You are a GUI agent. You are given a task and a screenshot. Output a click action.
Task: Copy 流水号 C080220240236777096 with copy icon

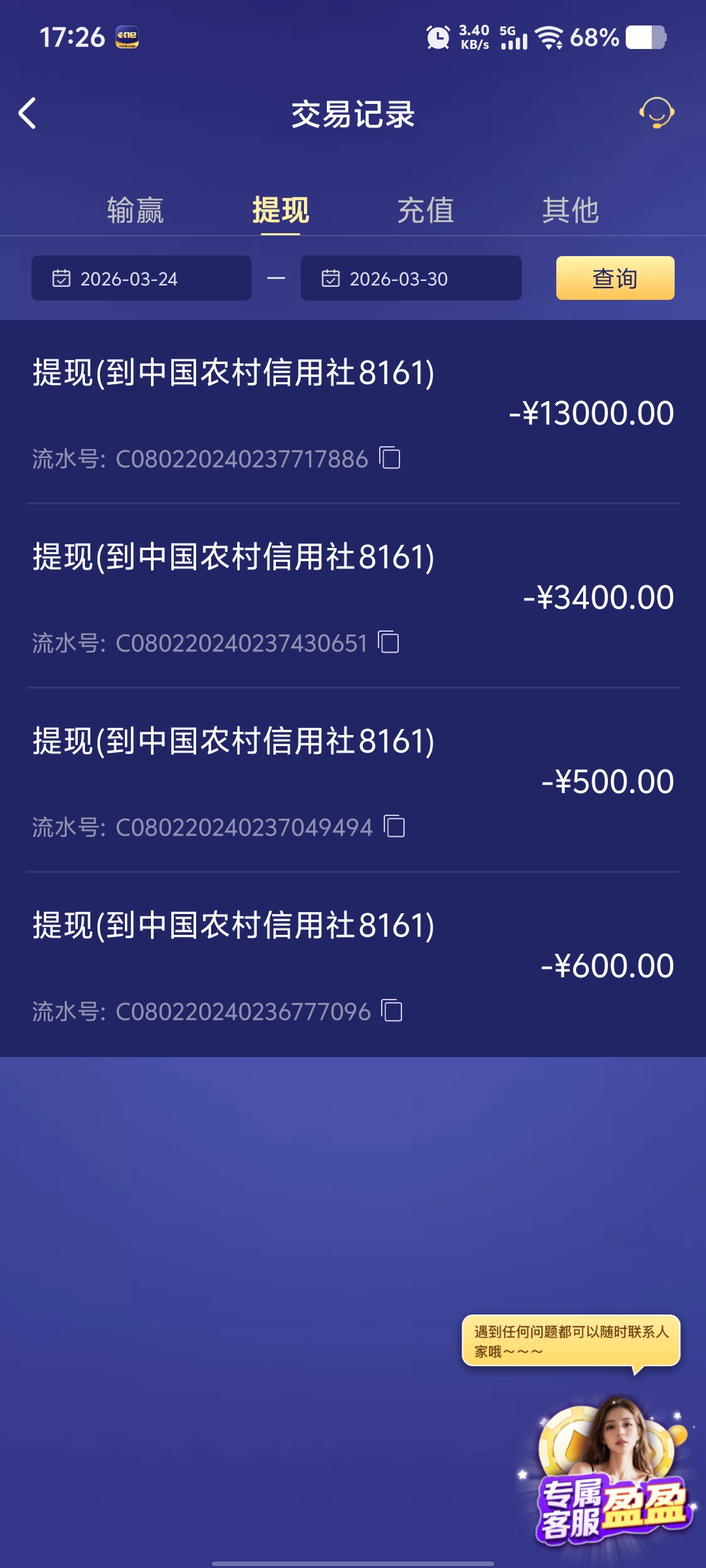point(392,1011)
